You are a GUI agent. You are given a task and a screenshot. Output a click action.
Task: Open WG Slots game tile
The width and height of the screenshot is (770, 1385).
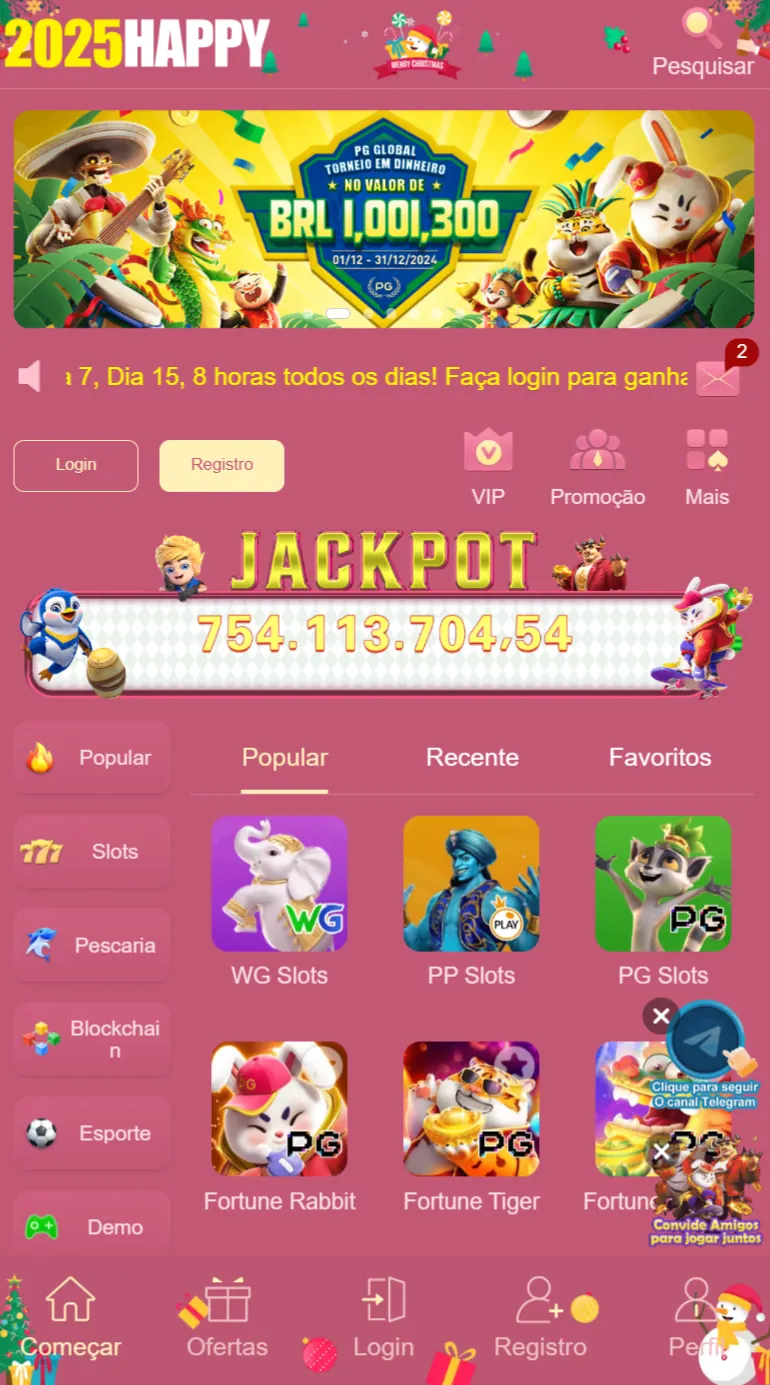click(x=279, y=884)
